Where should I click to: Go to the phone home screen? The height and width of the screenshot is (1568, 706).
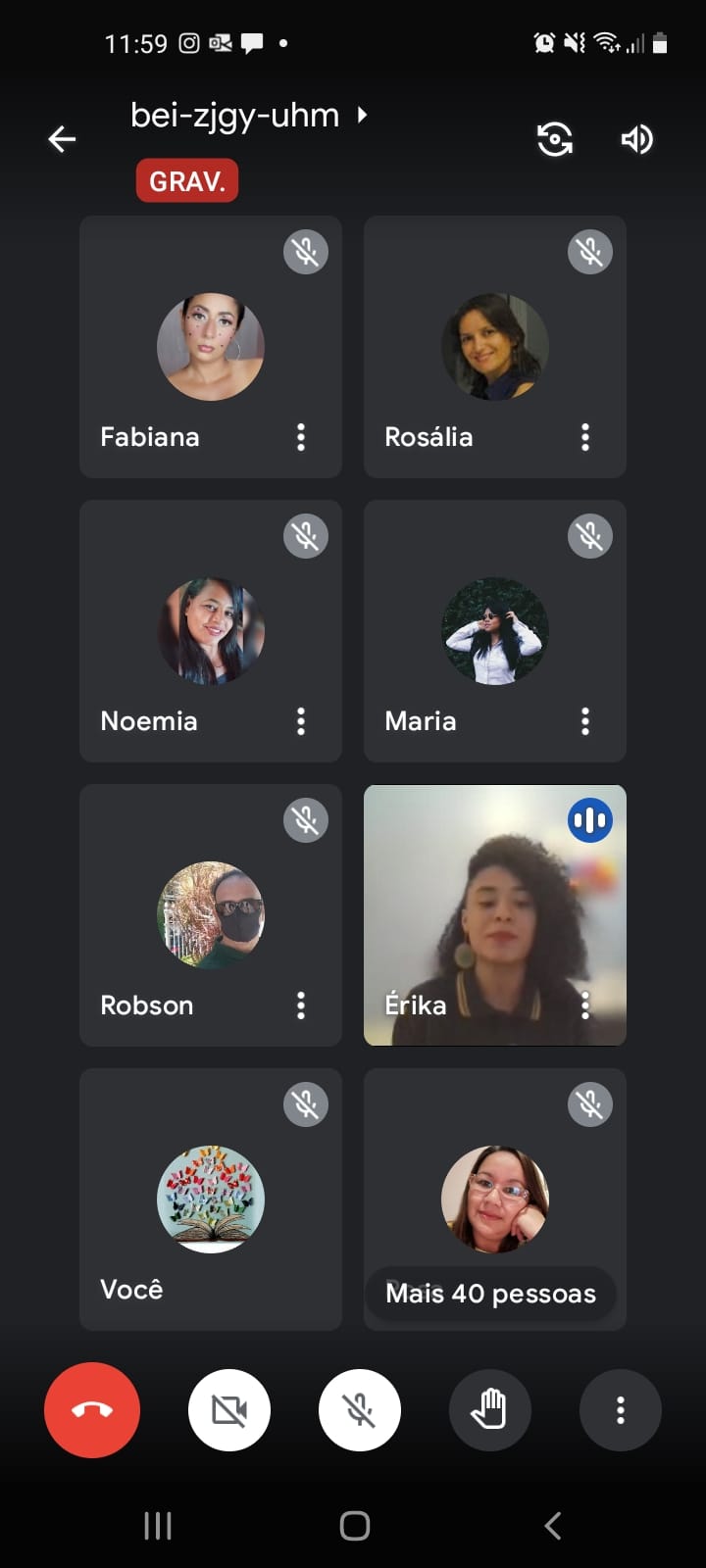[x=354, y=1525]
